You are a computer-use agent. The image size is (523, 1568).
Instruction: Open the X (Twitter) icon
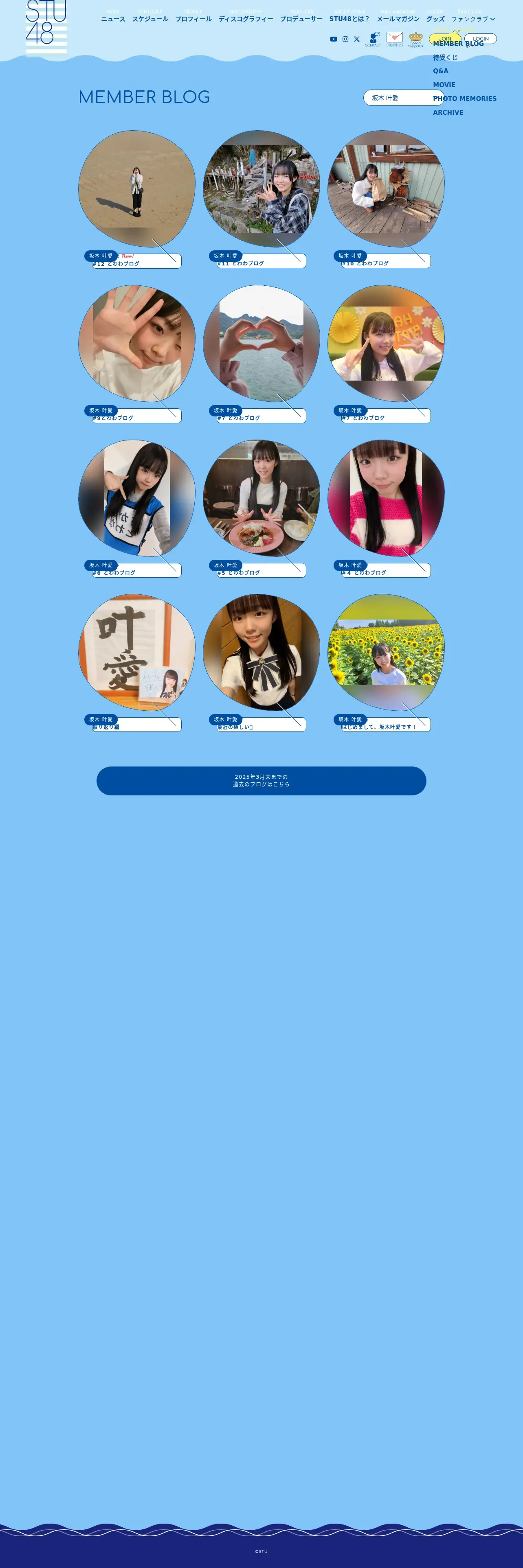click(x=357, y=39)
